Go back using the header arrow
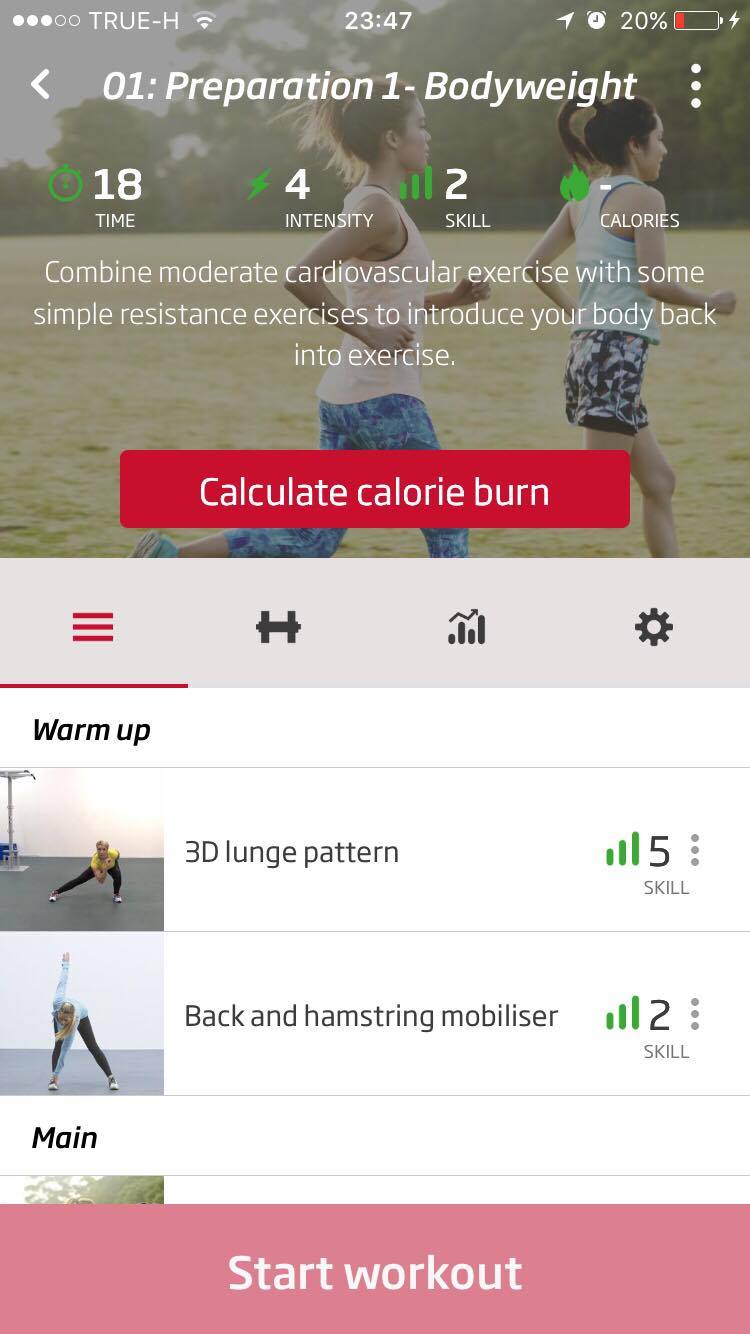Screen dimensions: 750x1334 click(41, 85)
